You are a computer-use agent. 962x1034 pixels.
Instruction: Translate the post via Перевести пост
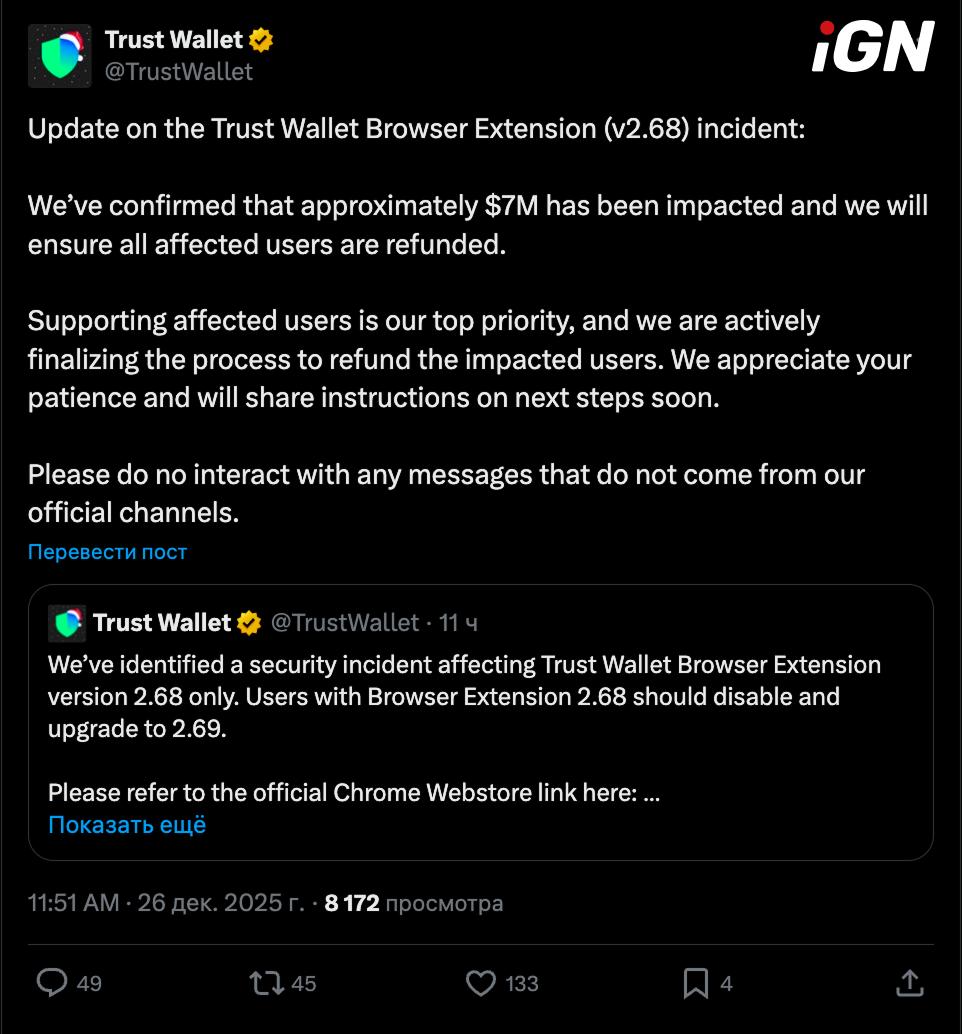[x=107, y=552]
